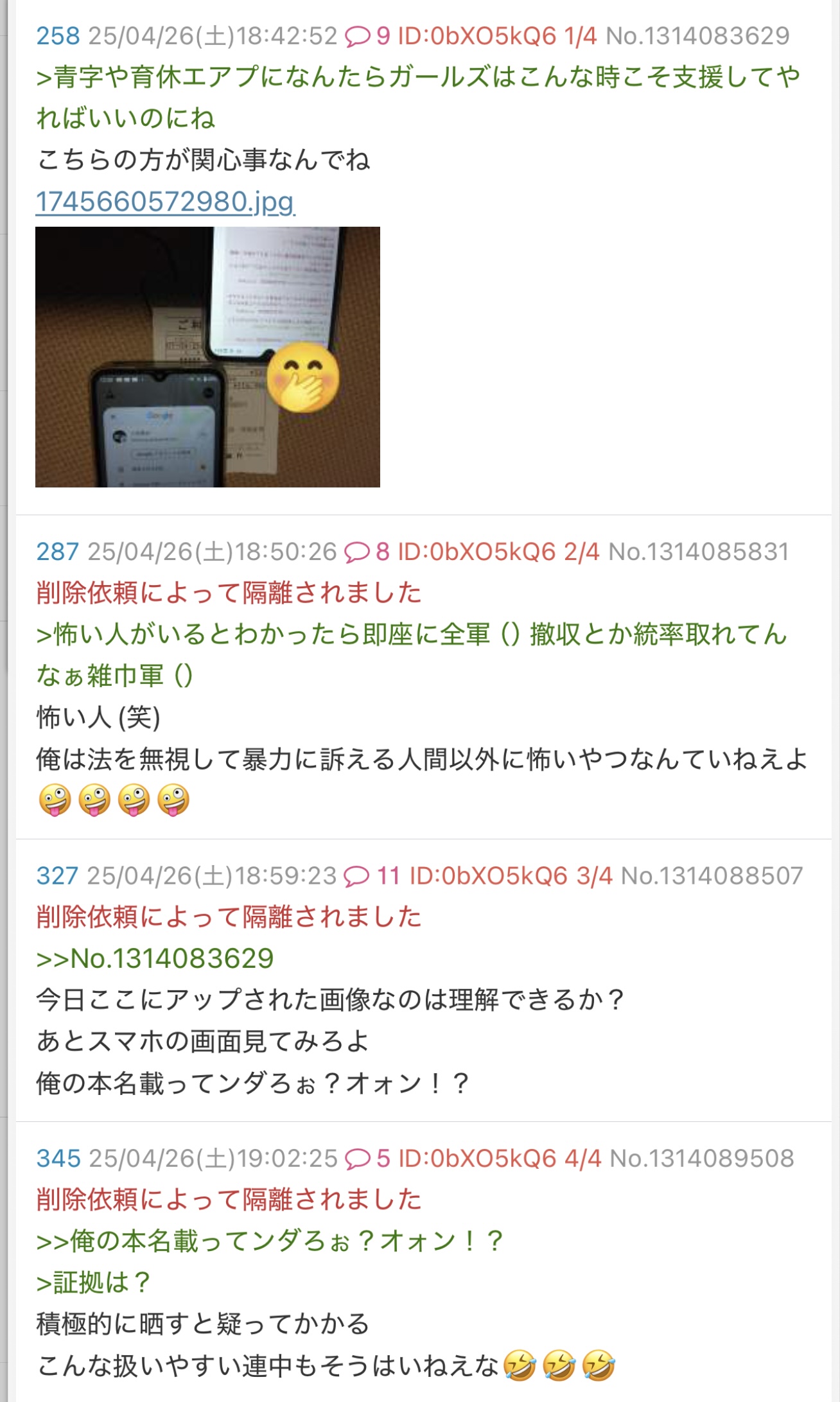This screenshot has width=840, height=1402.
Task: Tap ID:0bXO5kQ6 2/4 on post 287
Action: 498,552
